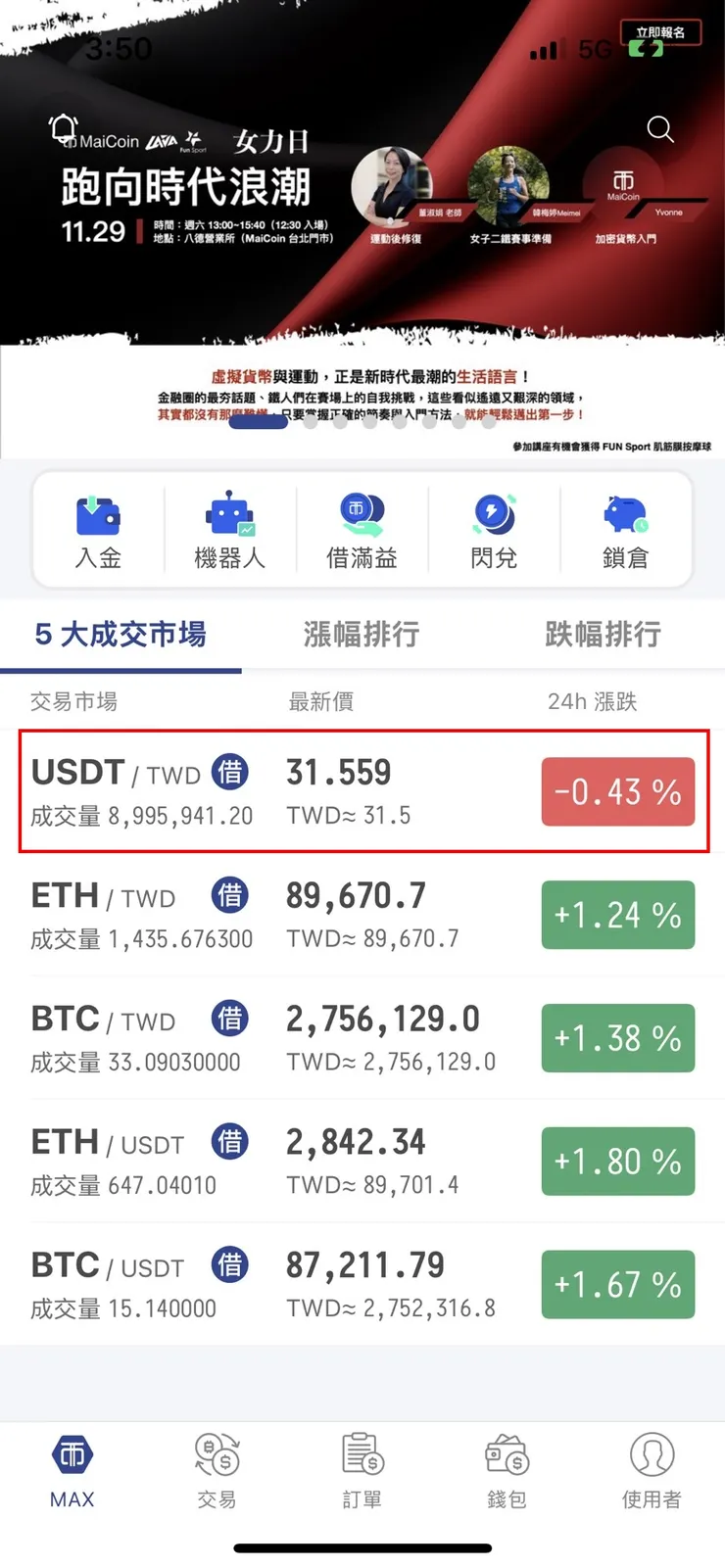The height and width of the screenshot is (1568, 725).
Task: Open the 入金 deposit feature
Action: pos(98,529)
